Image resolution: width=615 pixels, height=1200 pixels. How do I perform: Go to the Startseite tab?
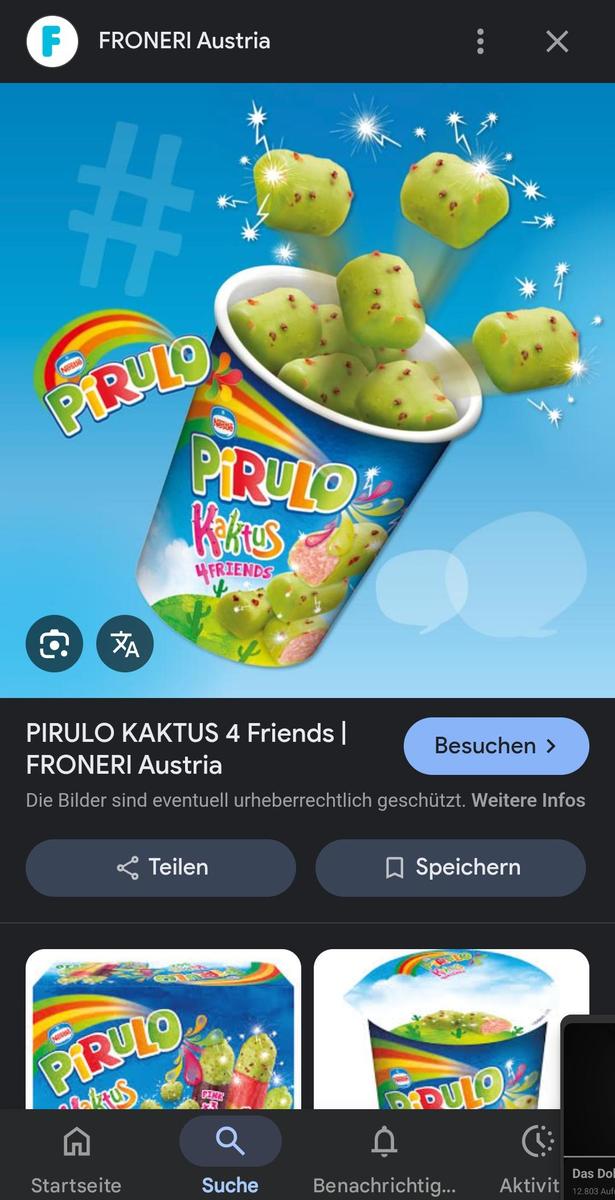tap(76, 1158)
